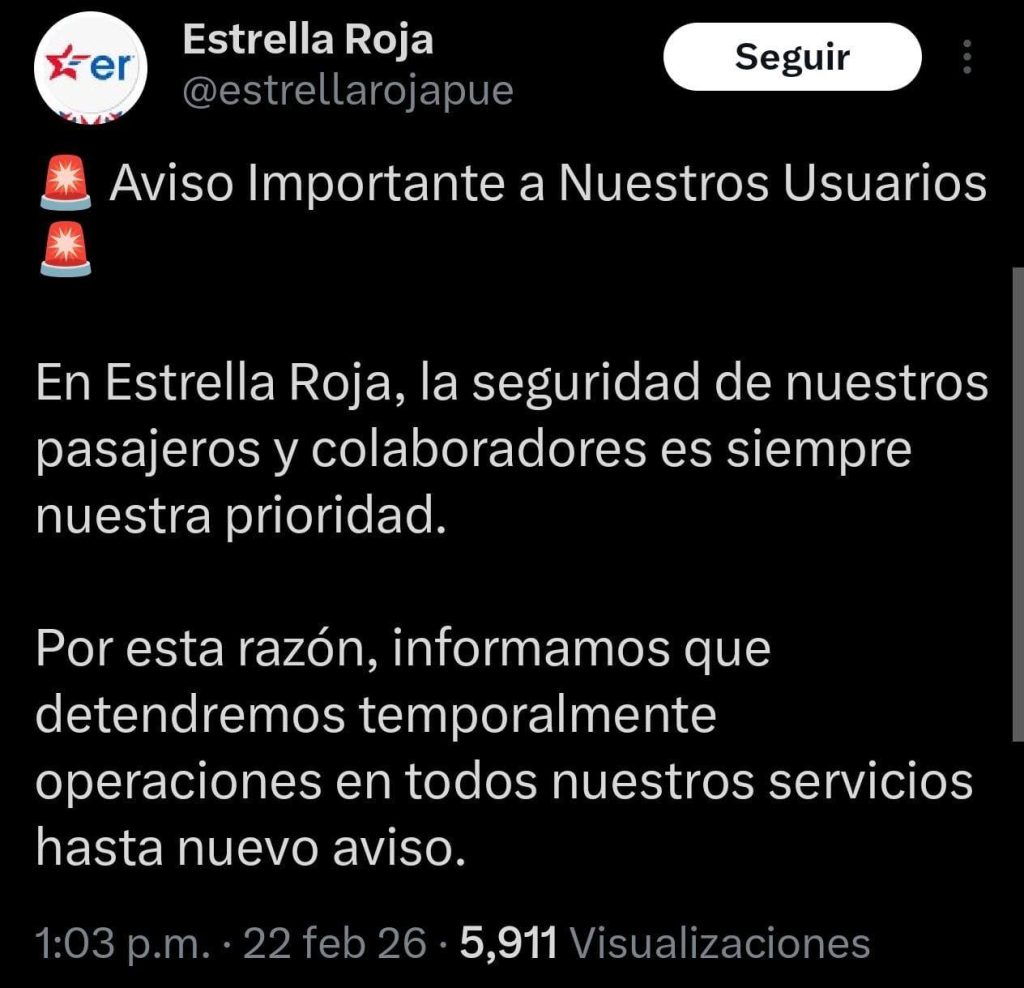Open the tweet's overflow menu
This screenshot has height=988, width=1024.
[966, 57]
